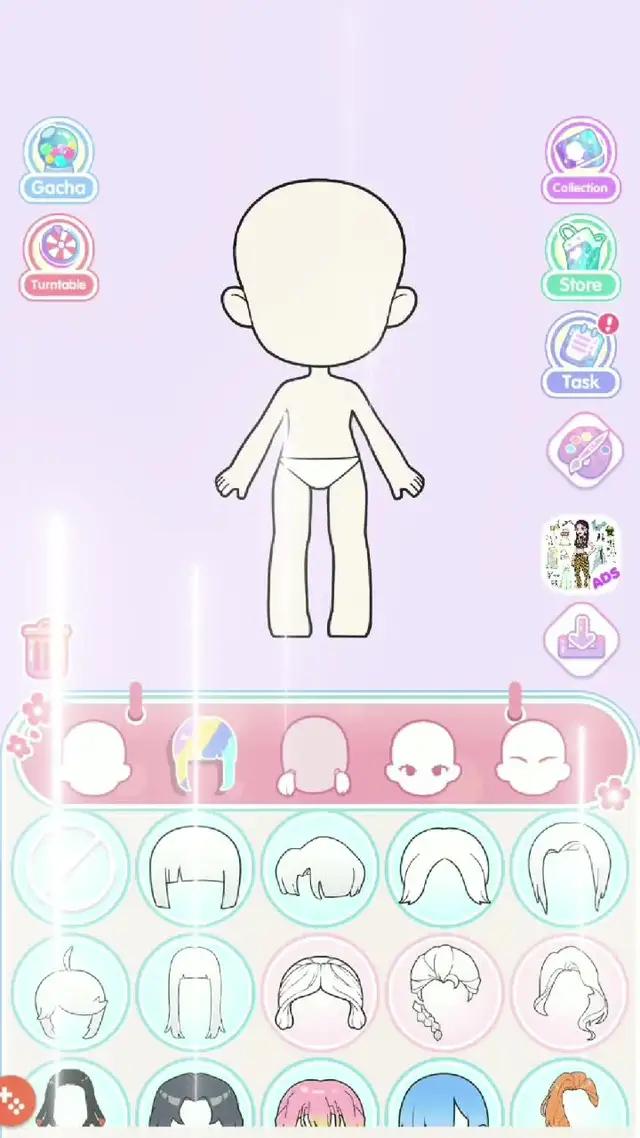Choose the short hair with ahoge
Screen dimensions: 640x1138
click(70, 992)
